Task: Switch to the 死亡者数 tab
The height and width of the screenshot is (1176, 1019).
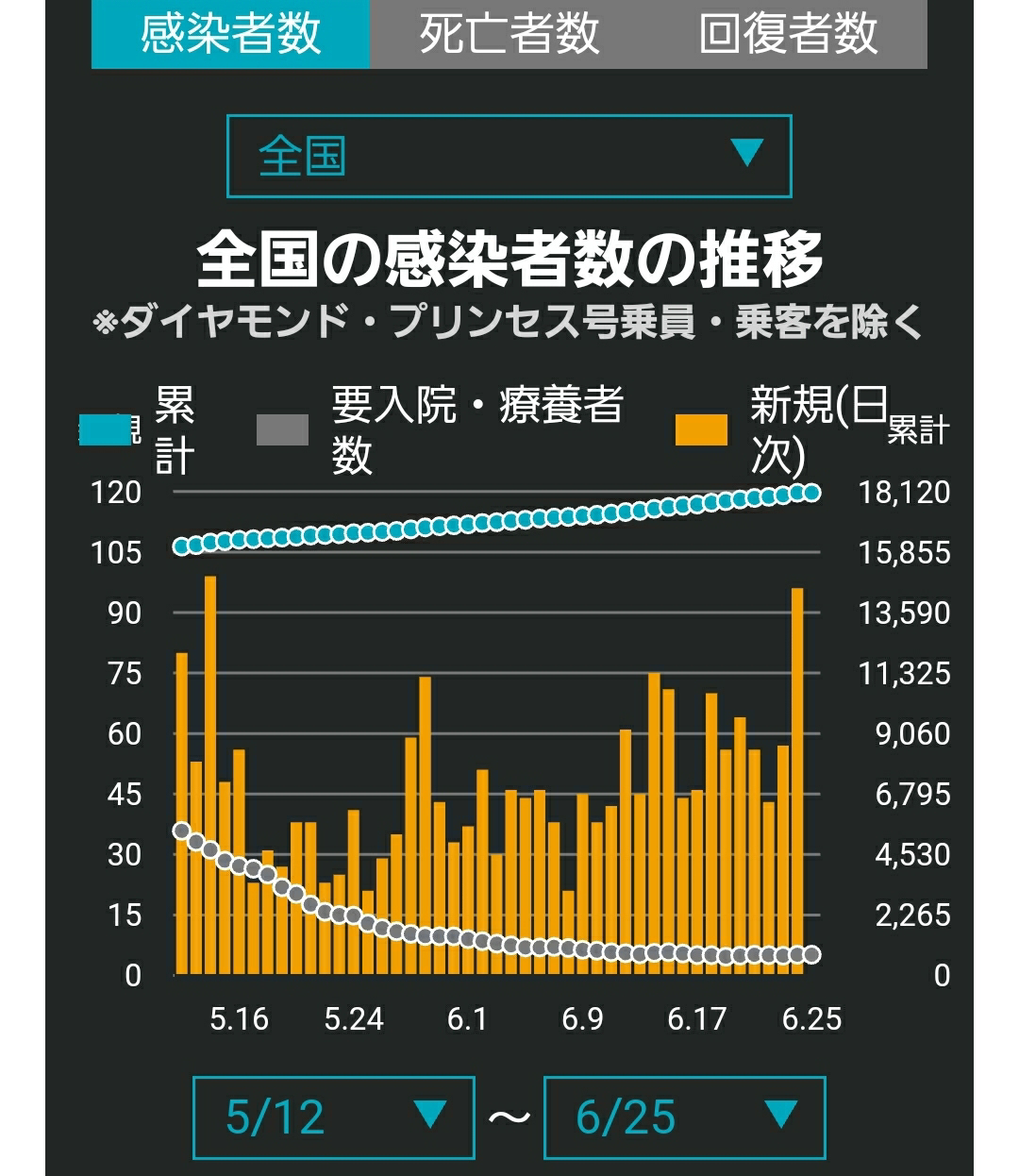Action: pyautogui.click(x=509, y=34)
